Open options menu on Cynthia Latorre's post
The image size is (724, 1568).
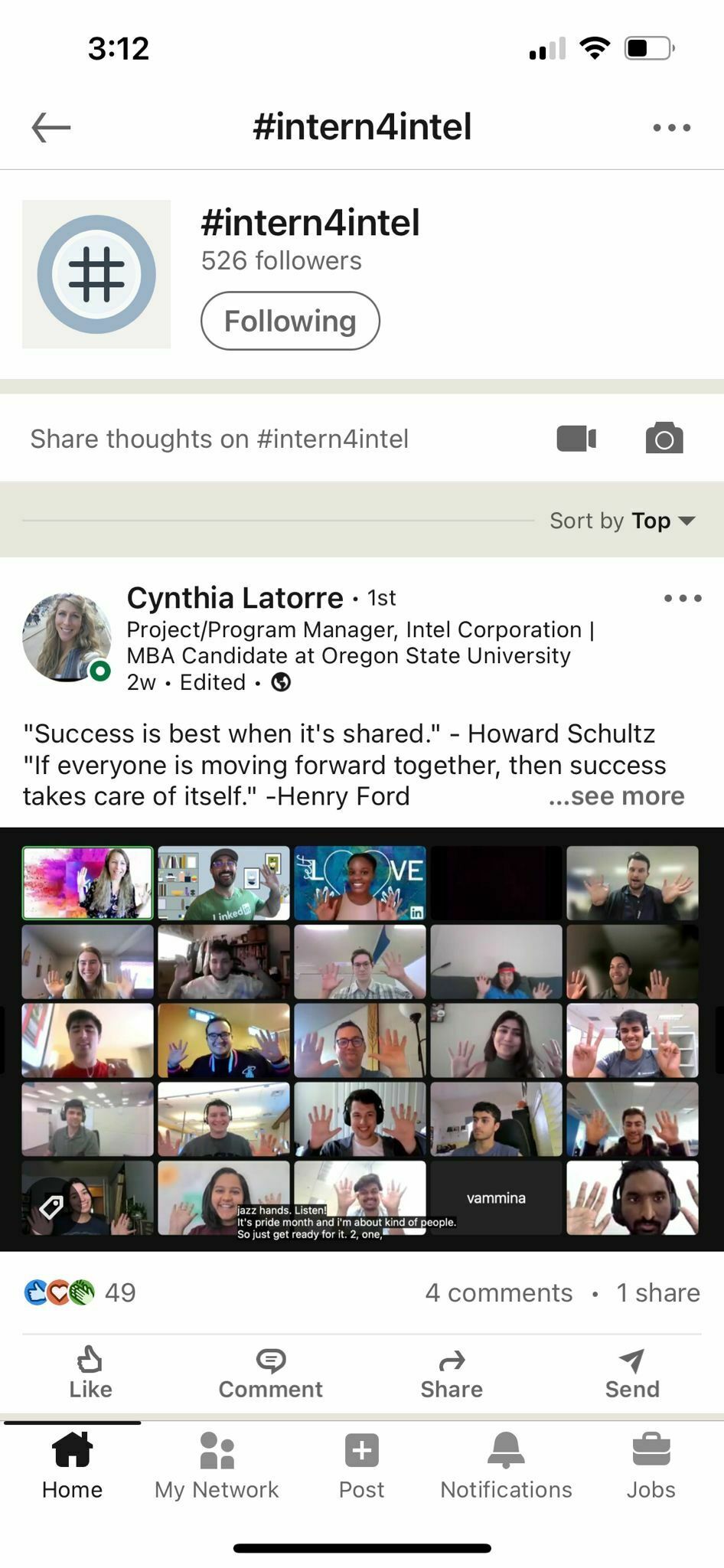(x=682, y=598)
